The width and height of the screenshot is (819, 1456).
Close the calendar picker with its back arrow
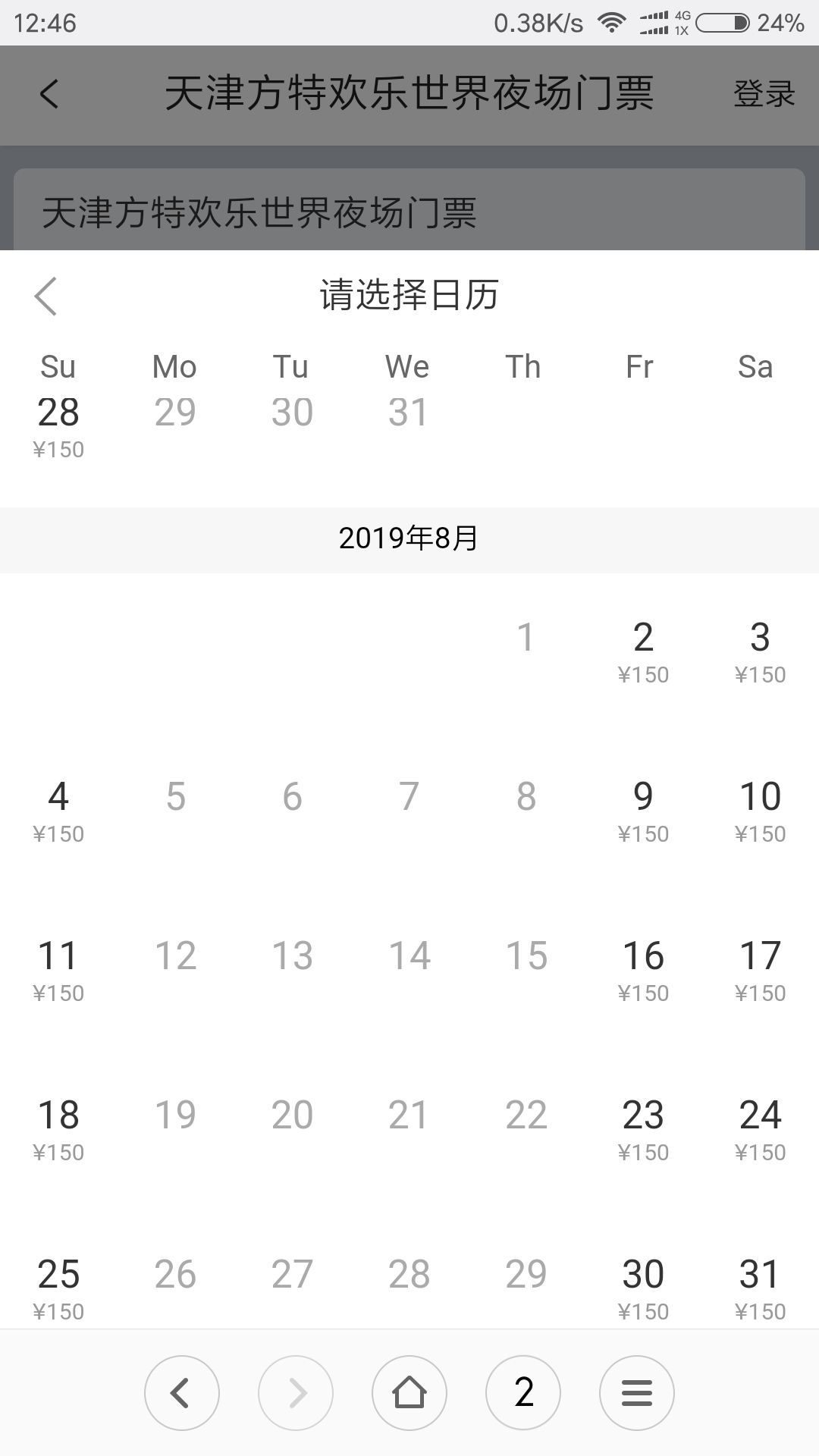(45, 296)
